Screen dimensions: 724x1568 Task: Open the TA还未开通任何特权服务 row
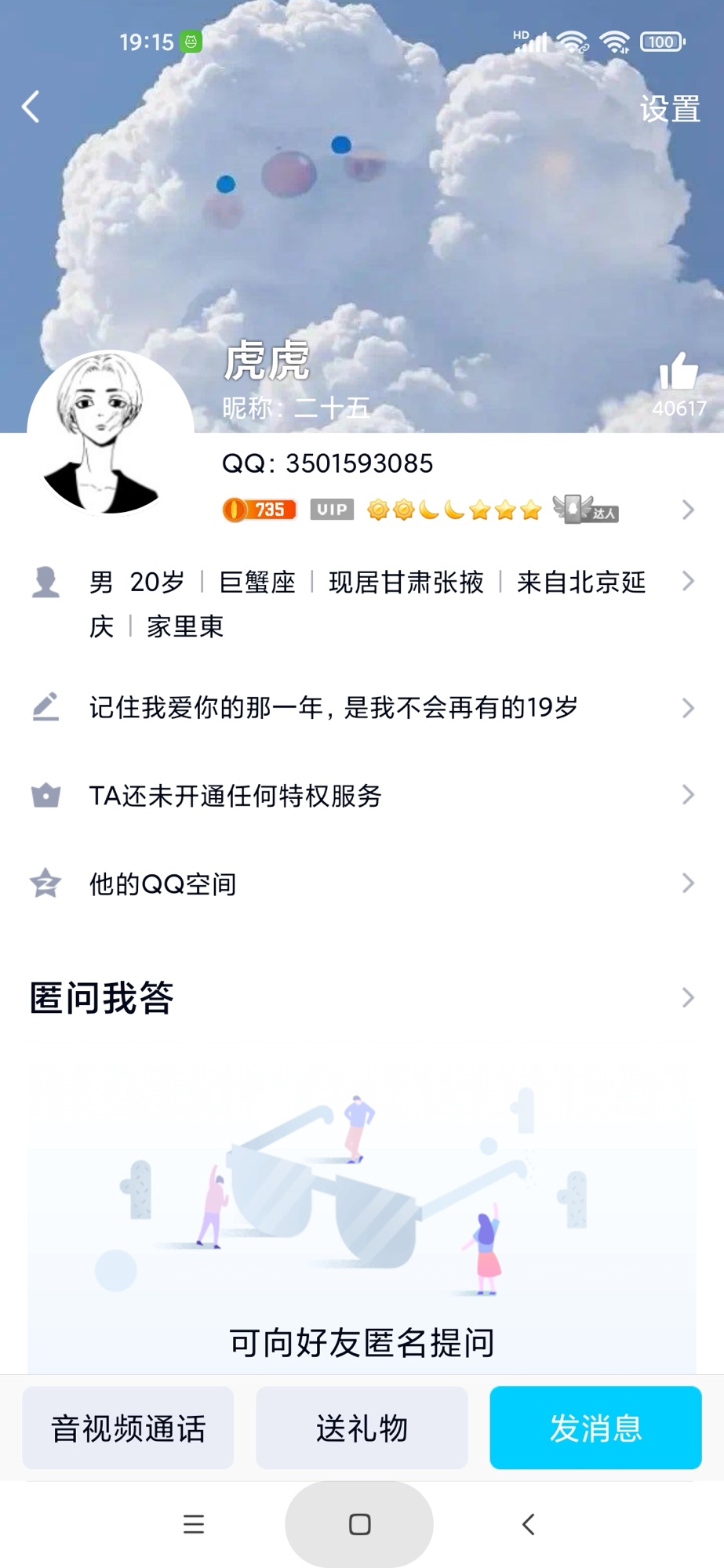(362, 796)
